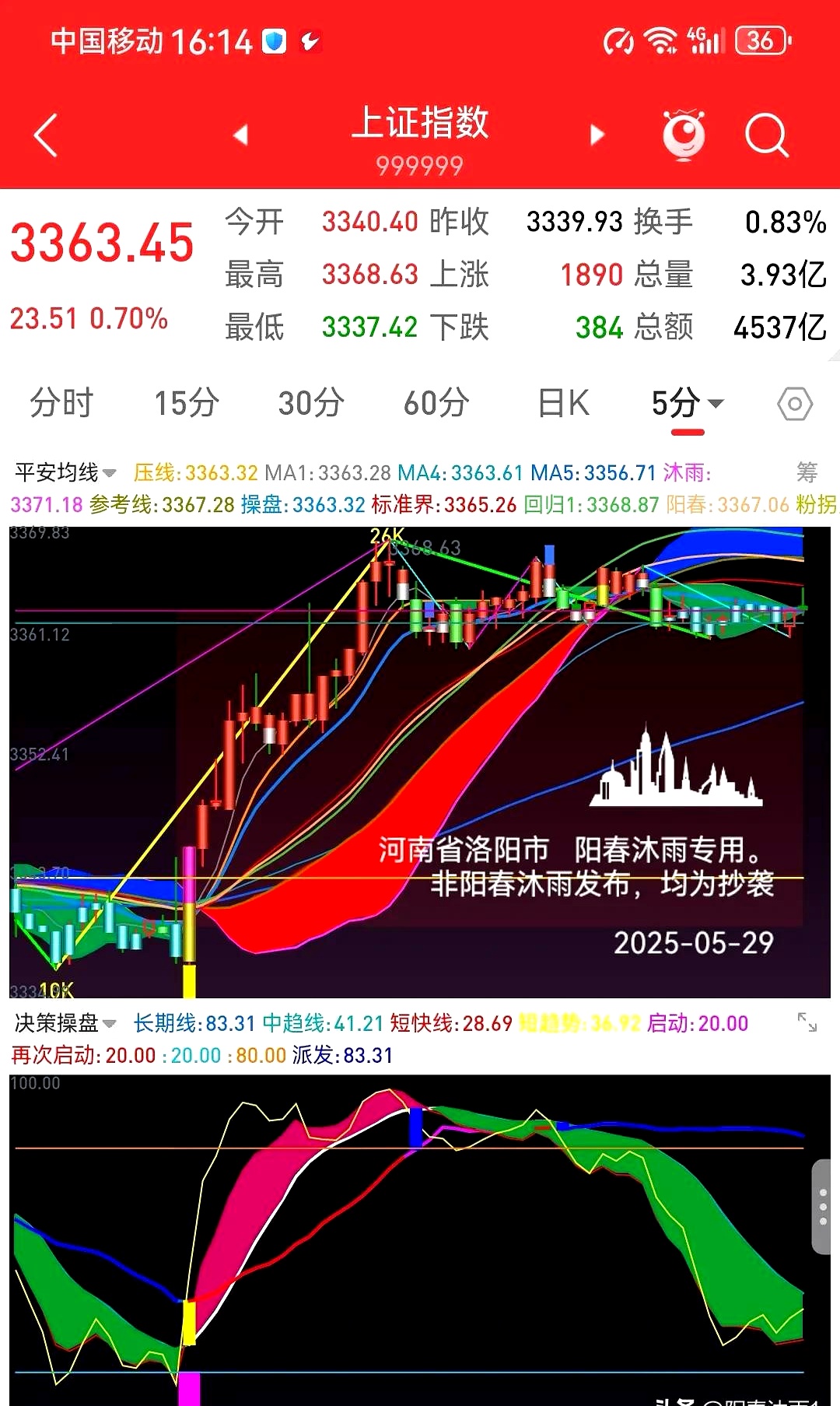The width and height of the screenshot is (840, 1406).
Task: Select the 60分 interval tab
Action: 436,403
